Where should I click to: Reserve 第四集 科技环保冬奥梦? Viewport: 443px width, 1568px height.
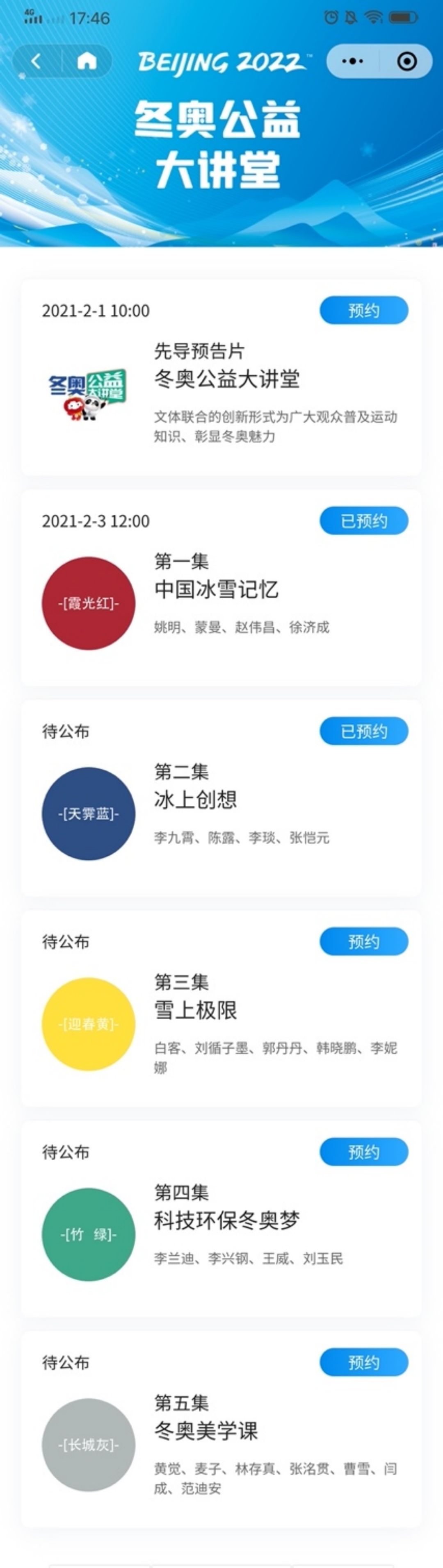[x=364, y=1152]
